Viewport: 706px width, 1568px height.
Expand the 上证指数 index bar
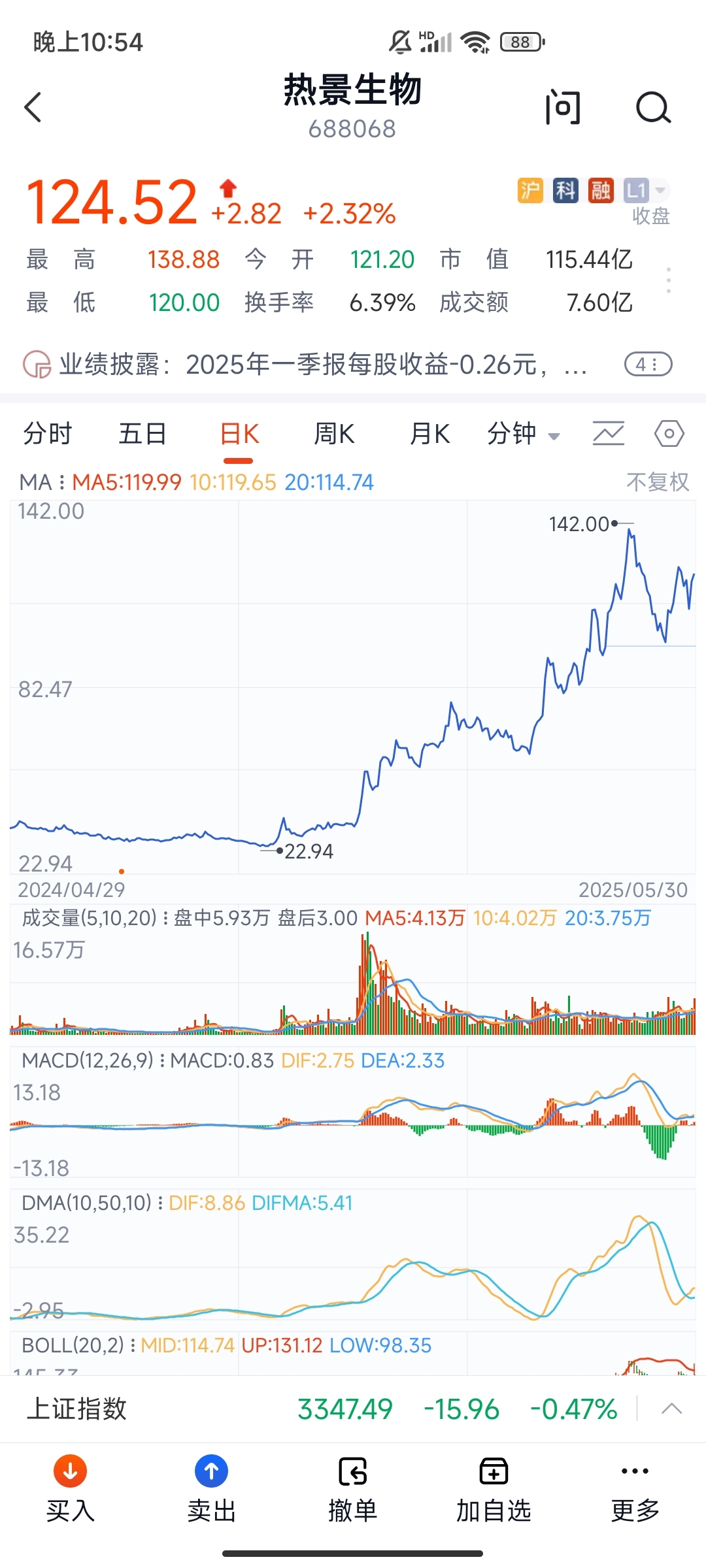(672, 1409)
